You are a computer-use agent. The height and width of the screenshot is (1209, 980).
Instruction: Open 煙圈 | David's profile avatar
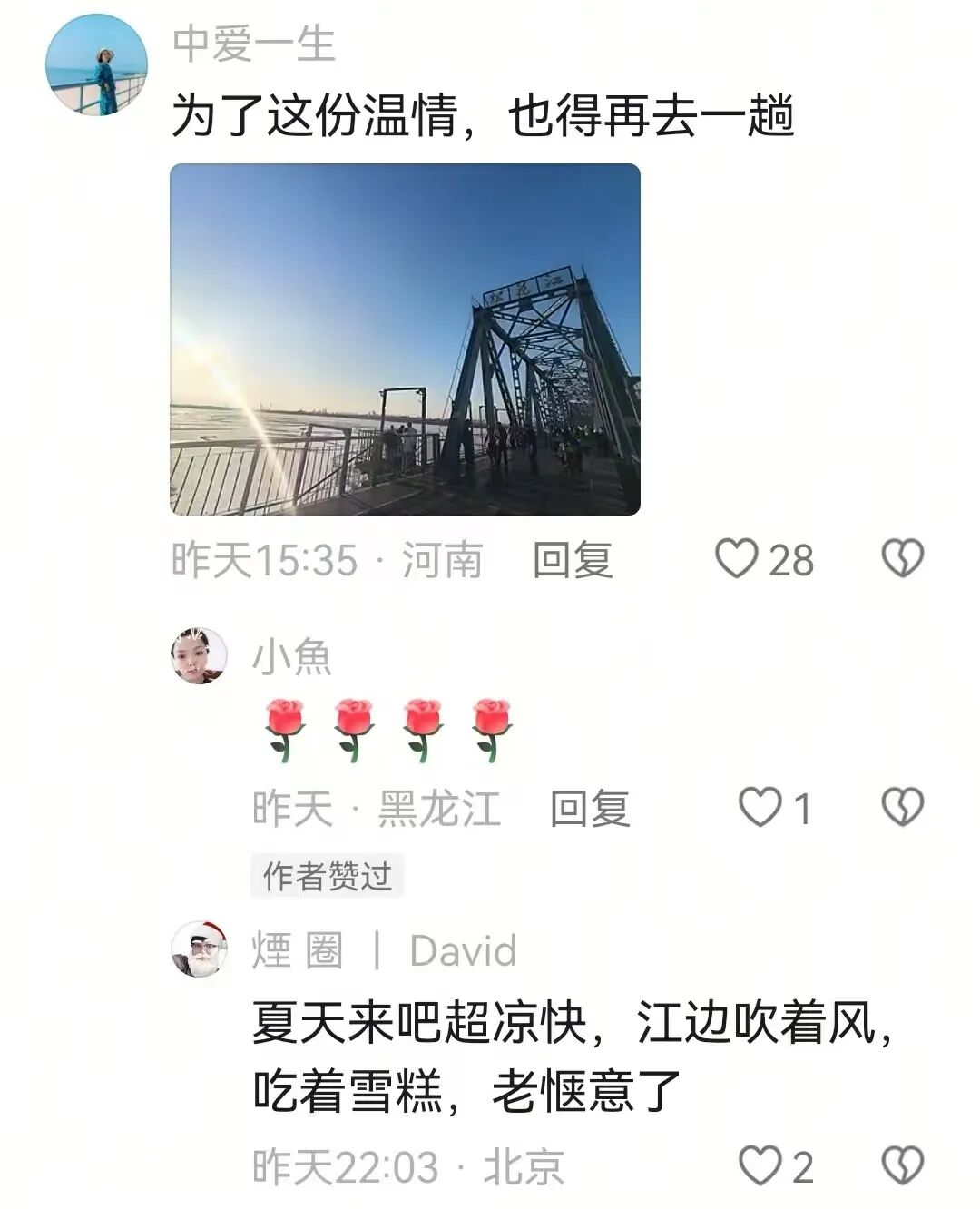pos(199,949)
